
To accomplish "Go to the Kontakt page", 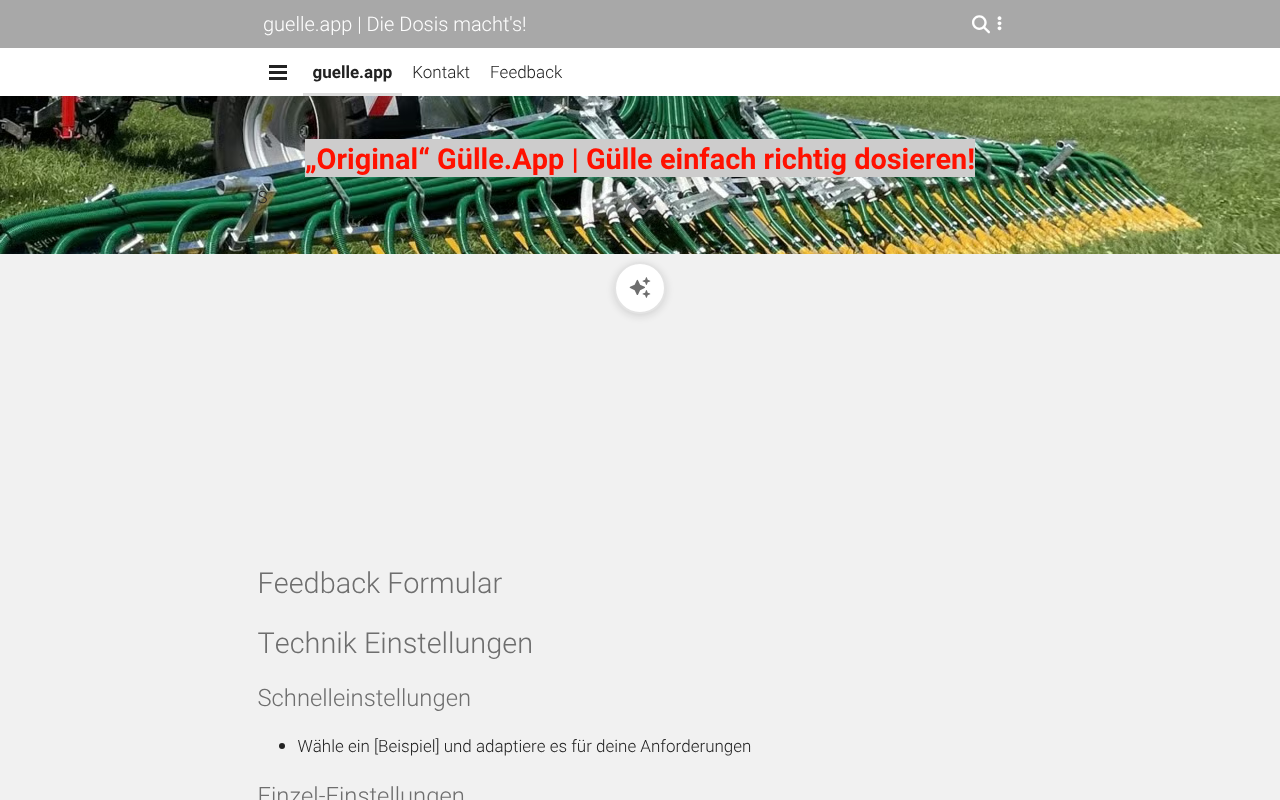I will point(441,72).
